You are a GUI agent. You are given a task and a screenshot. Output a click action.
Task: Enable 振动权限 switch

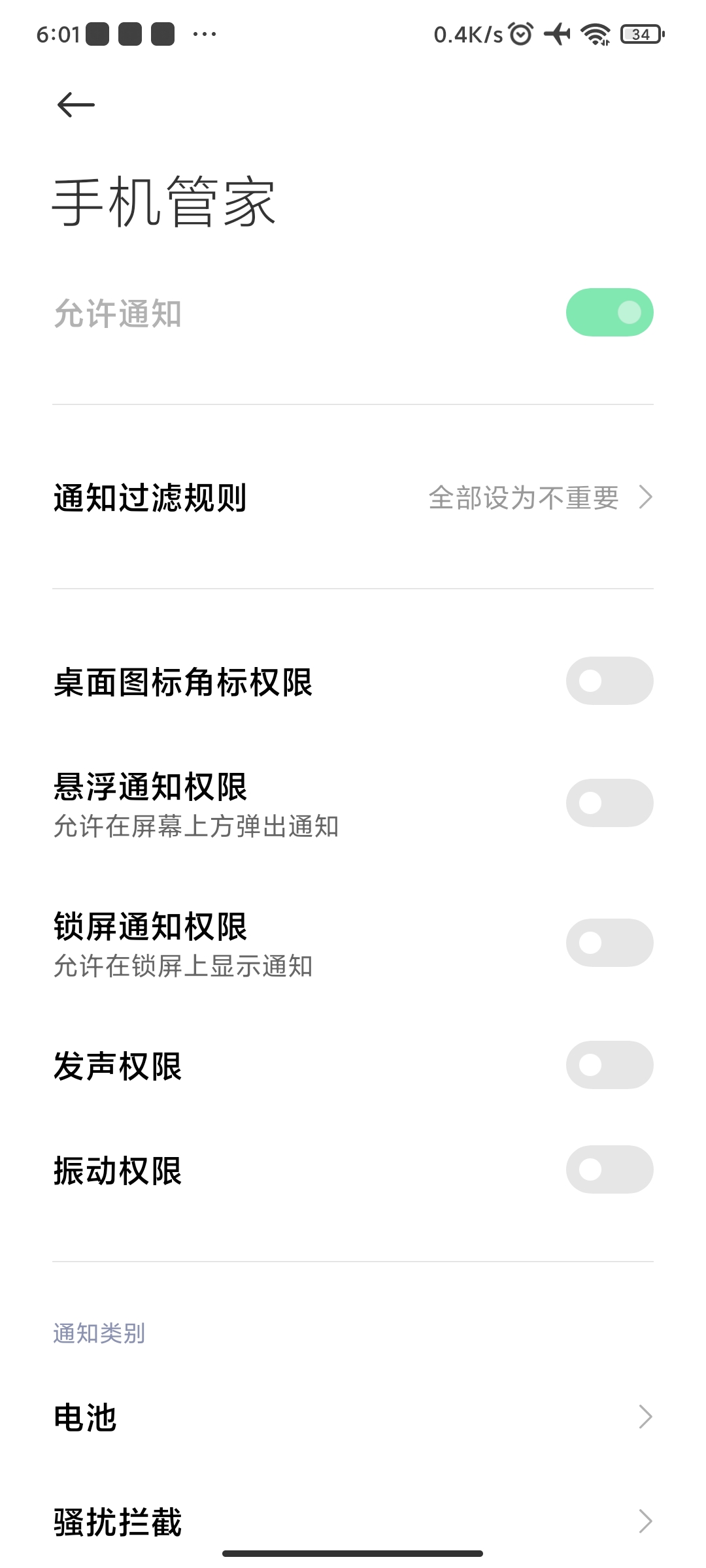609,1169
